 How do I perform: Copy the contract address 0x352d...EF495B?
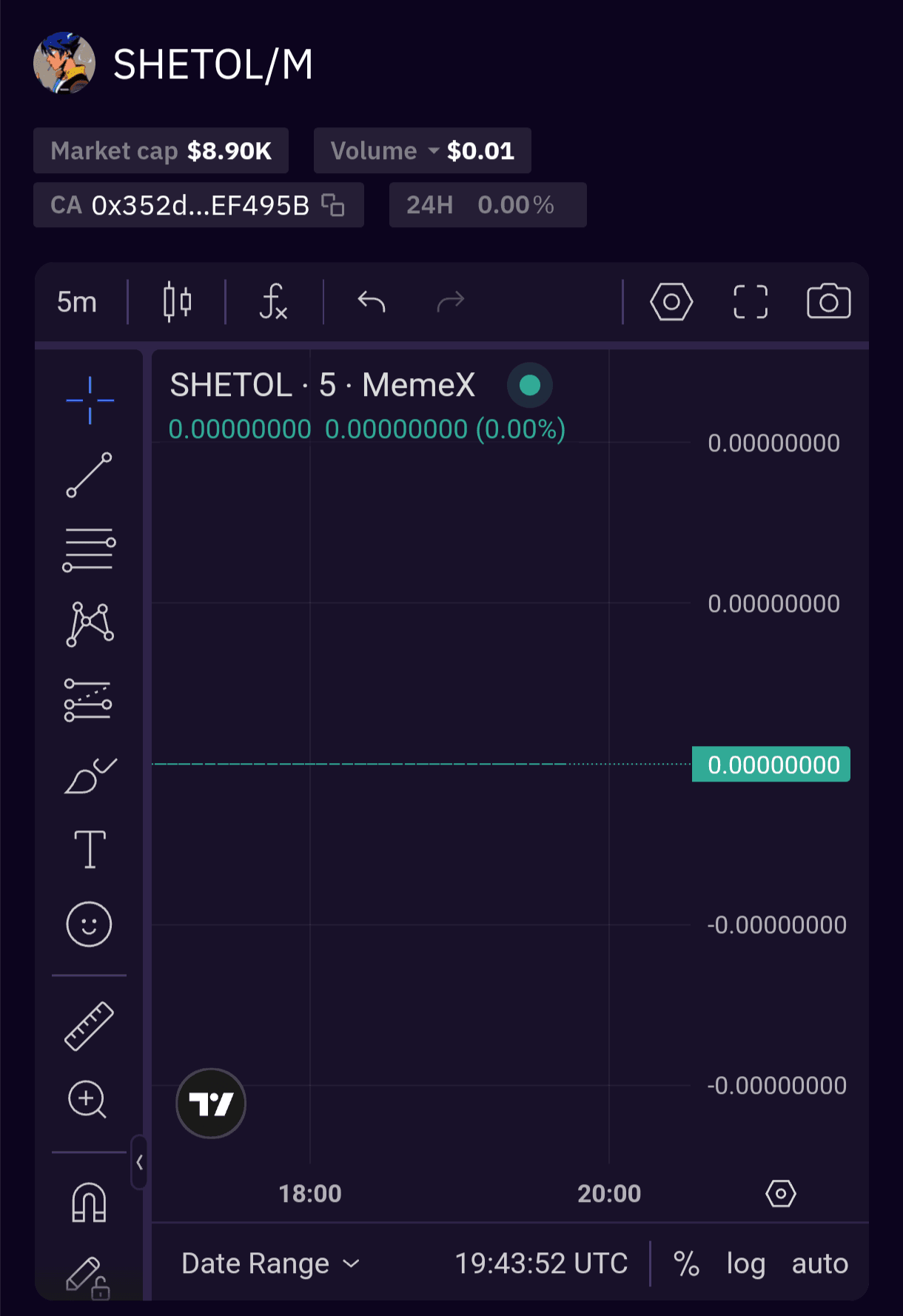pyautogui.click(x=334, y=205)
